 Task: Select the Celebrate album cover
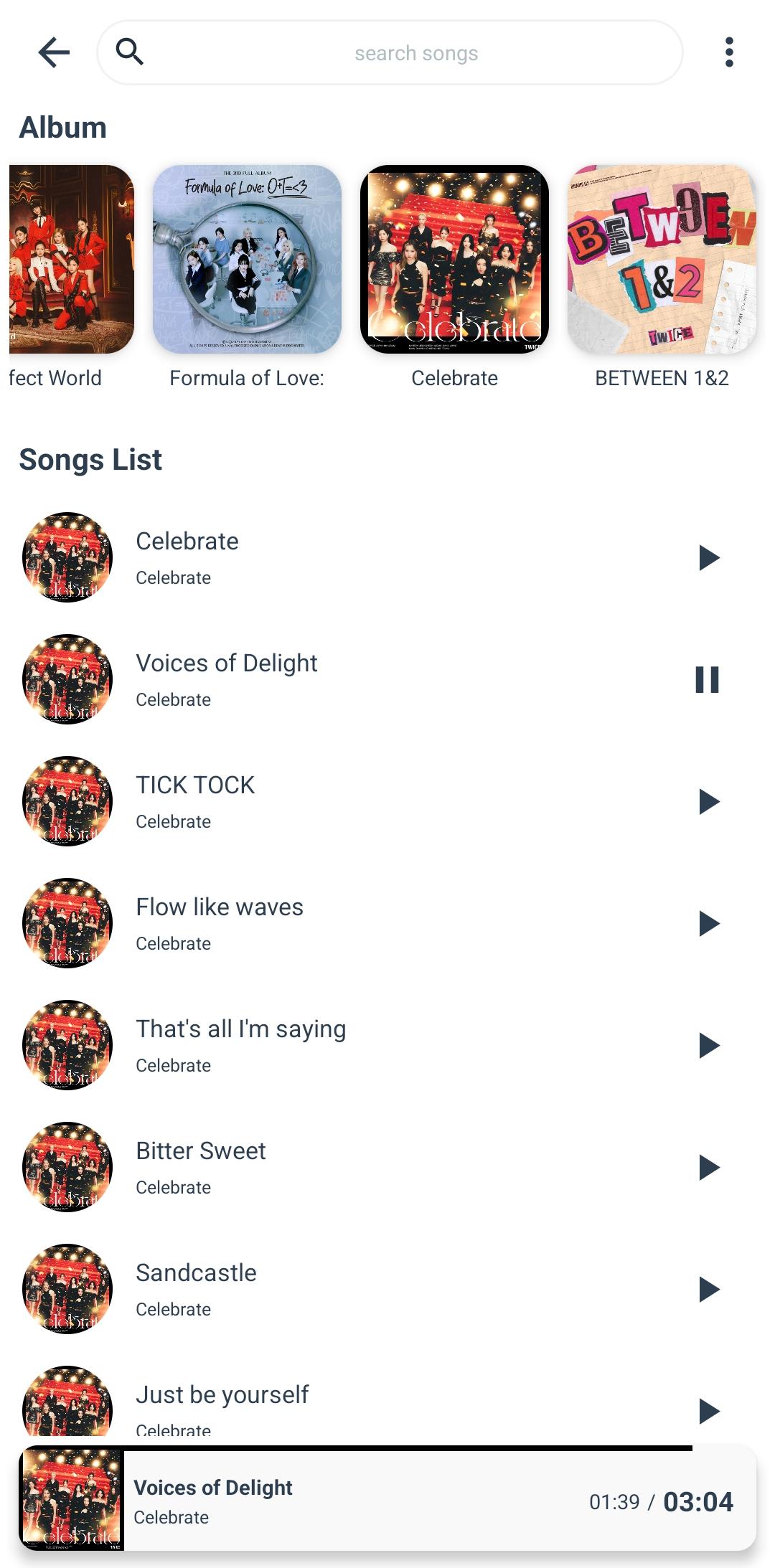pyautogui.click(x=454, y=260)
